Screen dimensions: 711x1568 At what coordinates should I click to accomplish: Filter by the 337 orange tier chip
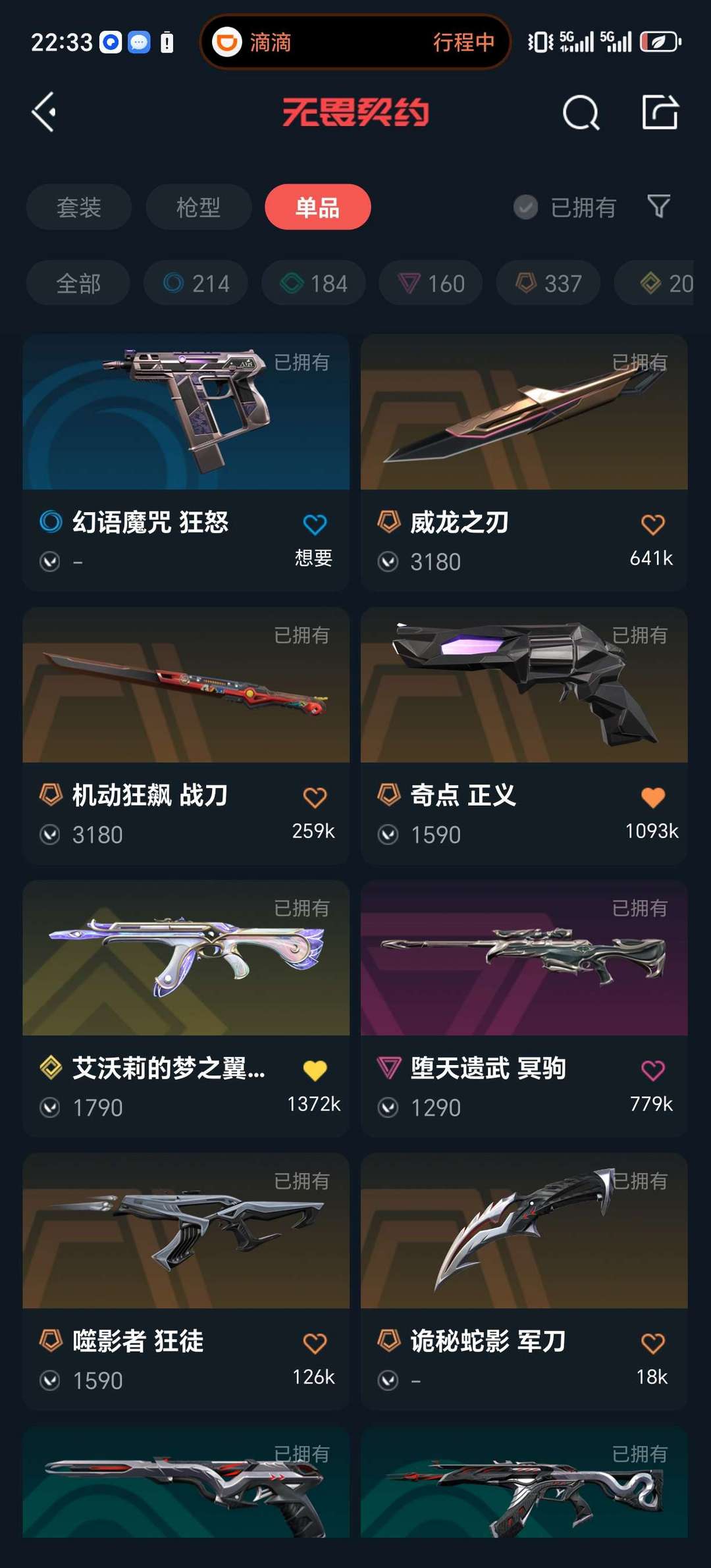548,283
